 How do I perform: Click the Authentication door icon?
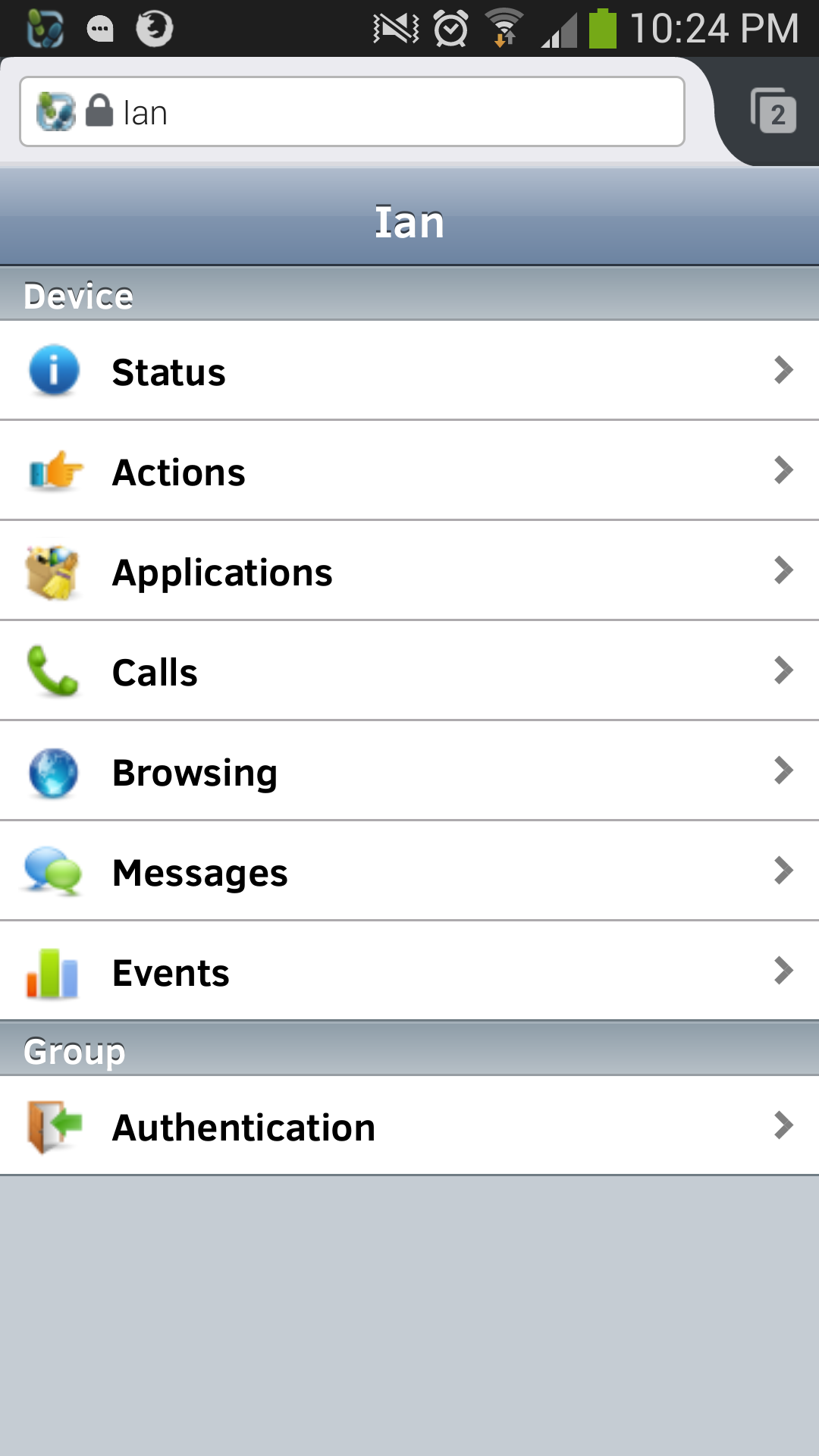(52, 1127)
